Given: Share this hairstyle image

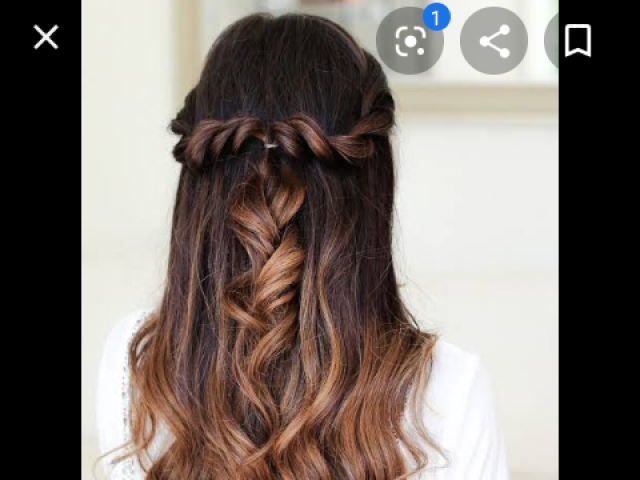Looking at the screenshot, I should click(x=494, y=41).
